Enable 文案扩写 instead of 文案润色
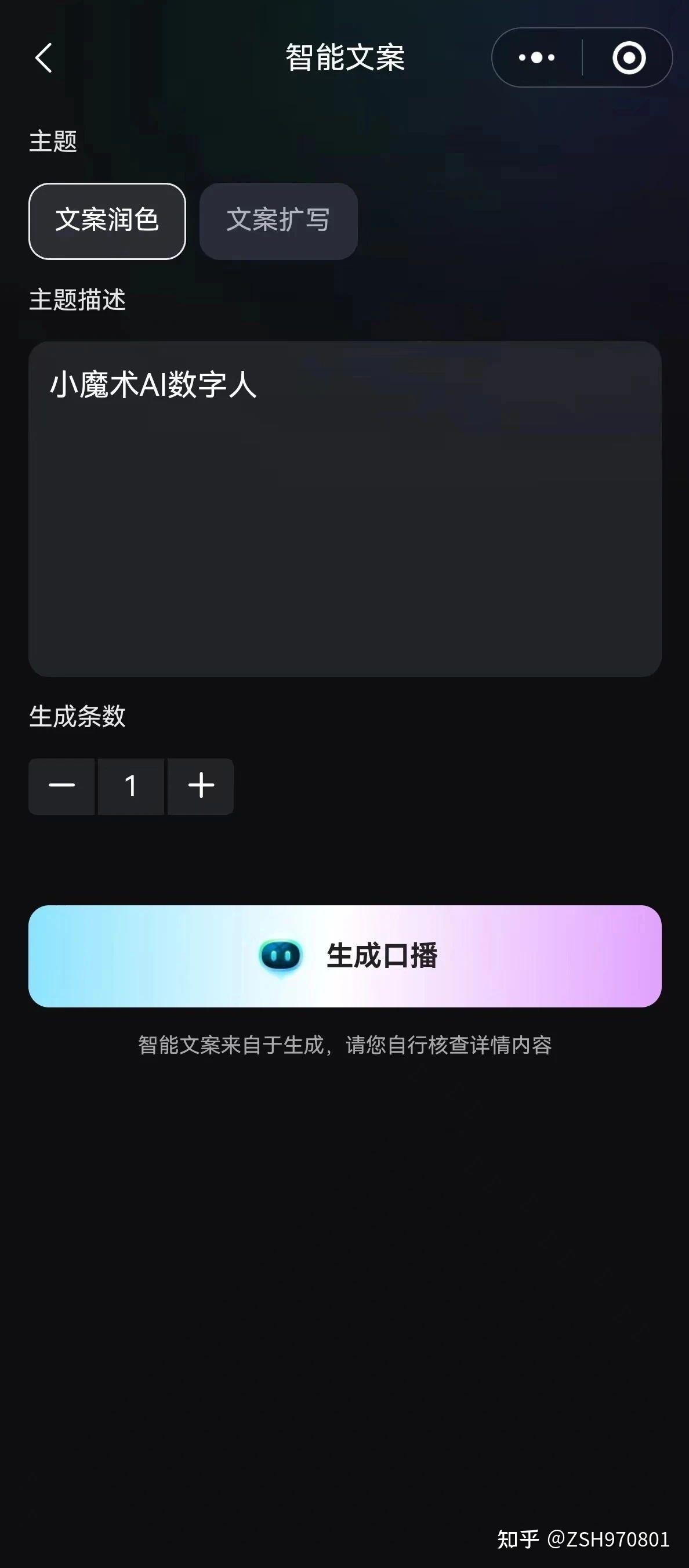Viewport: 689px width, 1568px height. coord(278,222)
